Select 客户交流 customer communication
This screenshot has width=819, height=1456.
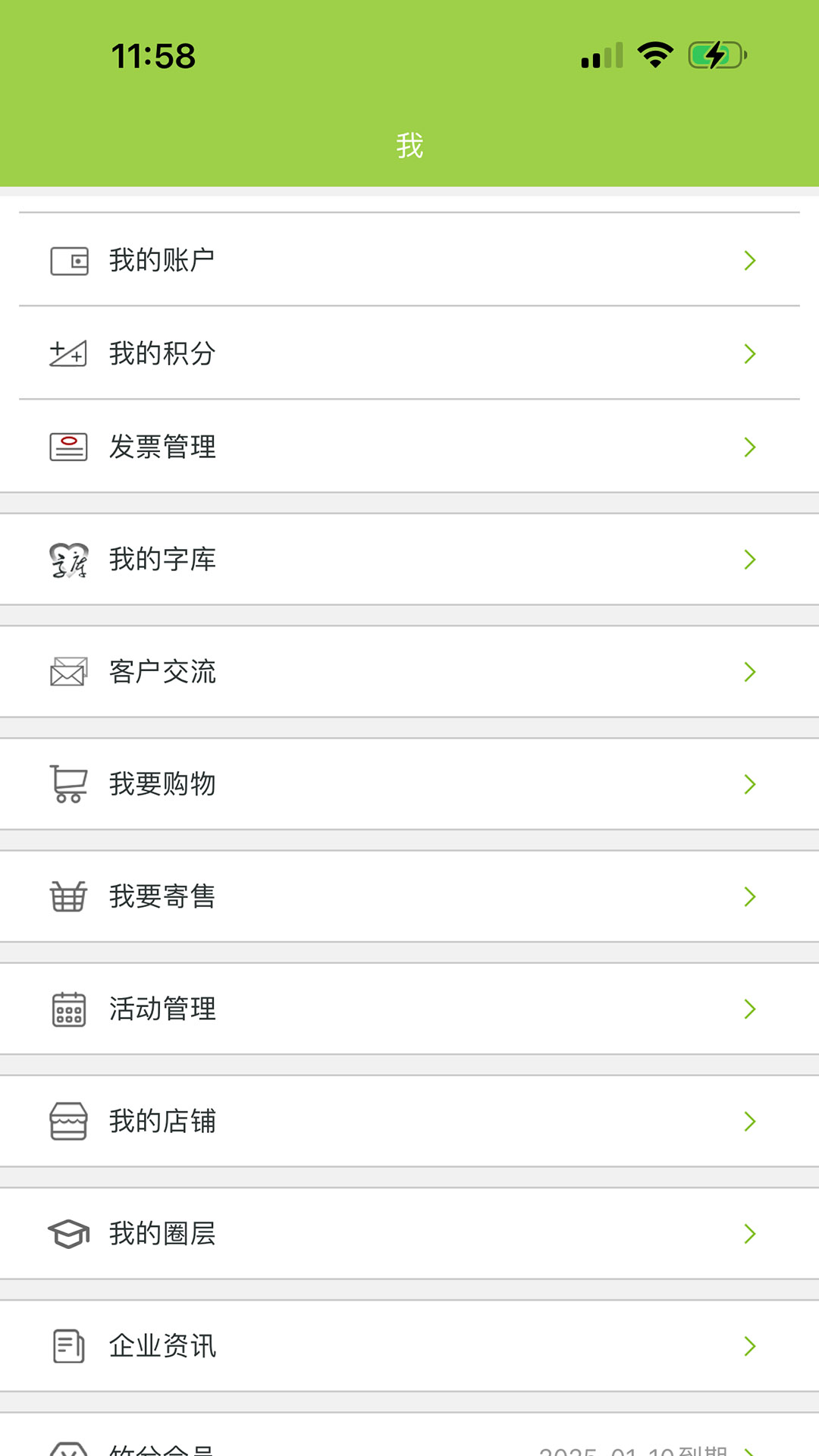click(x=409, y=672)
